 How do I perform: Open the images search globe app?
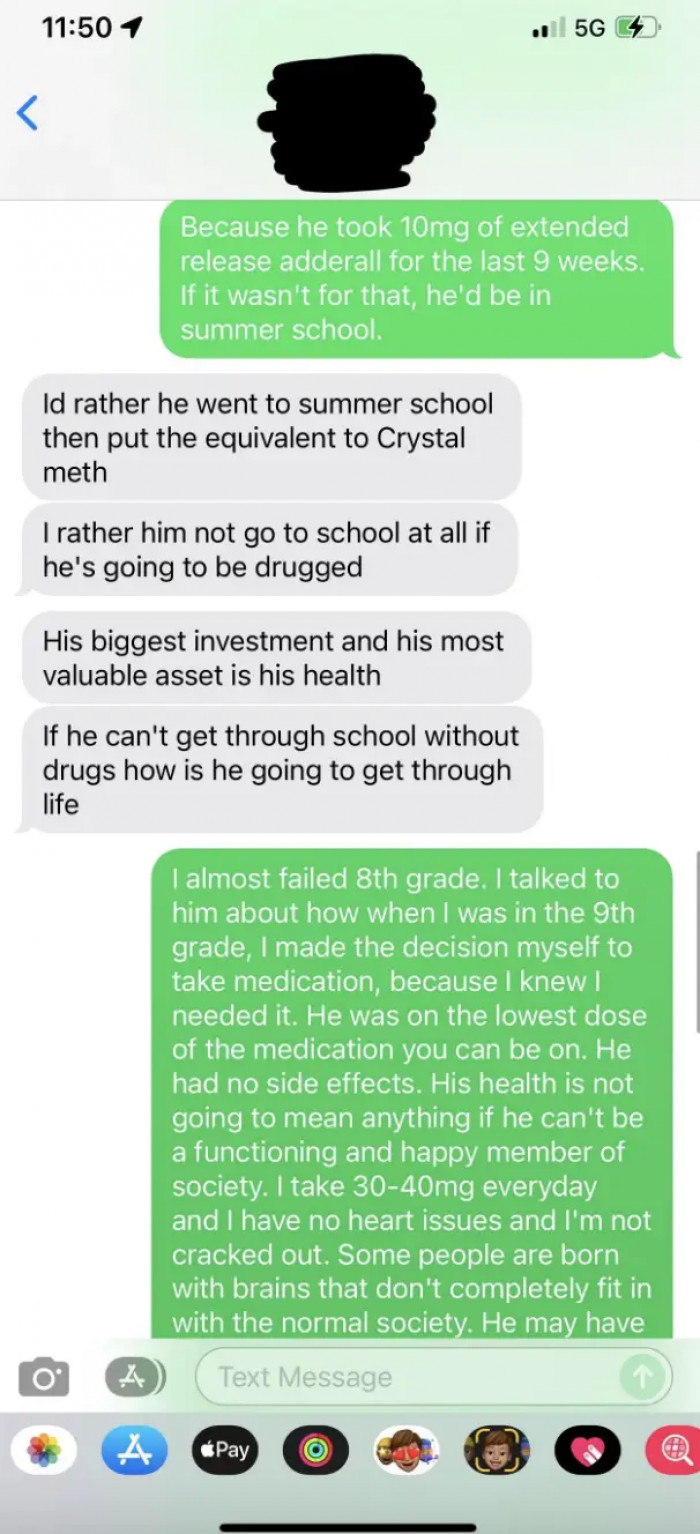(674, 1450)
